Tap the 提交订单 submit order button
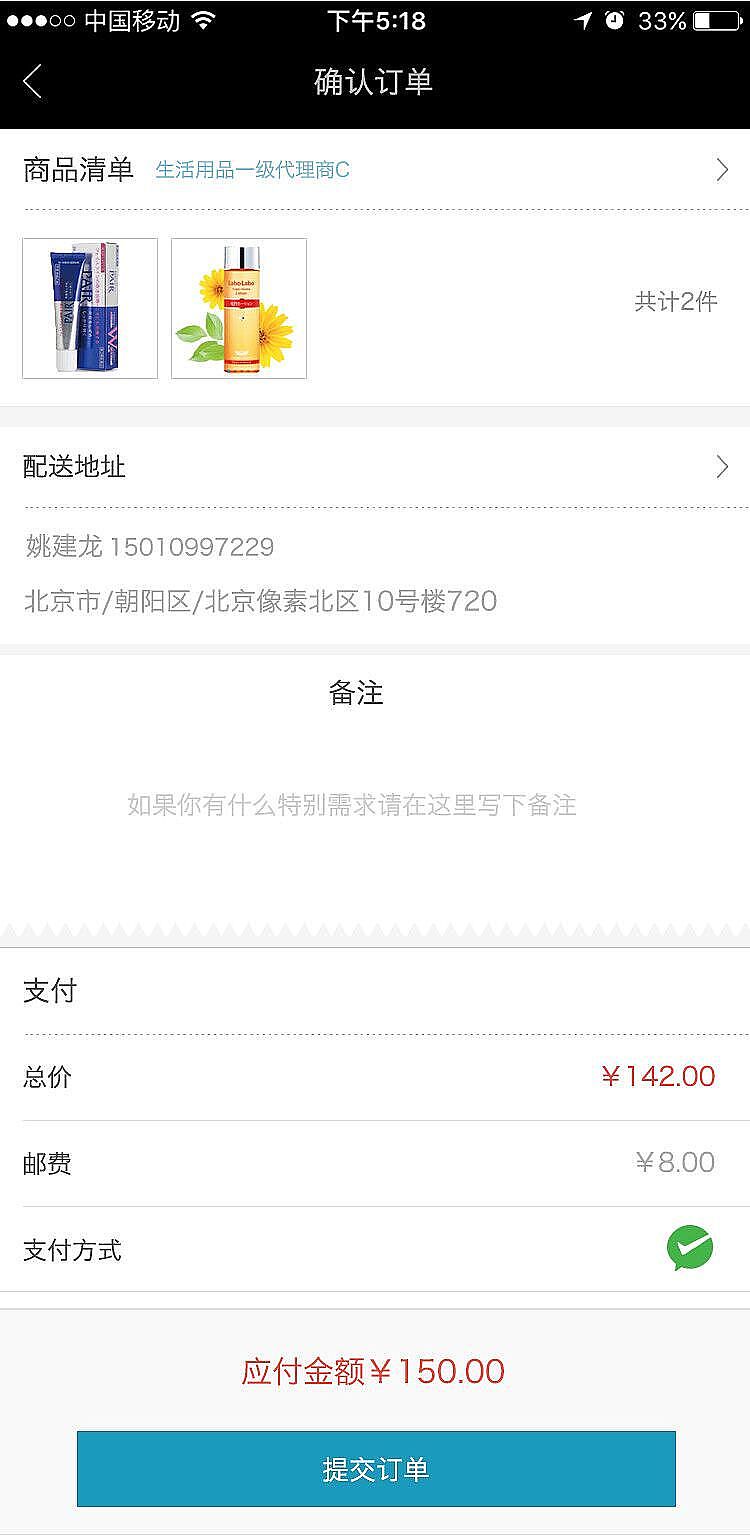The width and height of the screenshot is (750, 1535). (x=375, y=1469)
